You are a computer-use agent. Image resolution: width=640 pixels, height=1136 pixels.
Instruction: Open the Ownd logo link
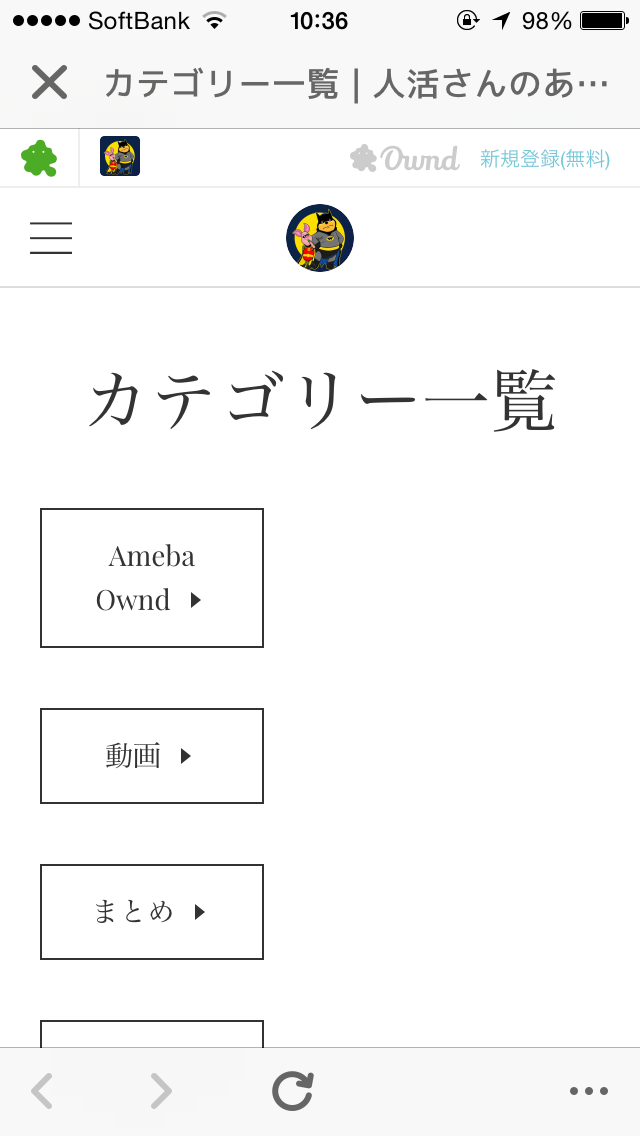(405, 158)
